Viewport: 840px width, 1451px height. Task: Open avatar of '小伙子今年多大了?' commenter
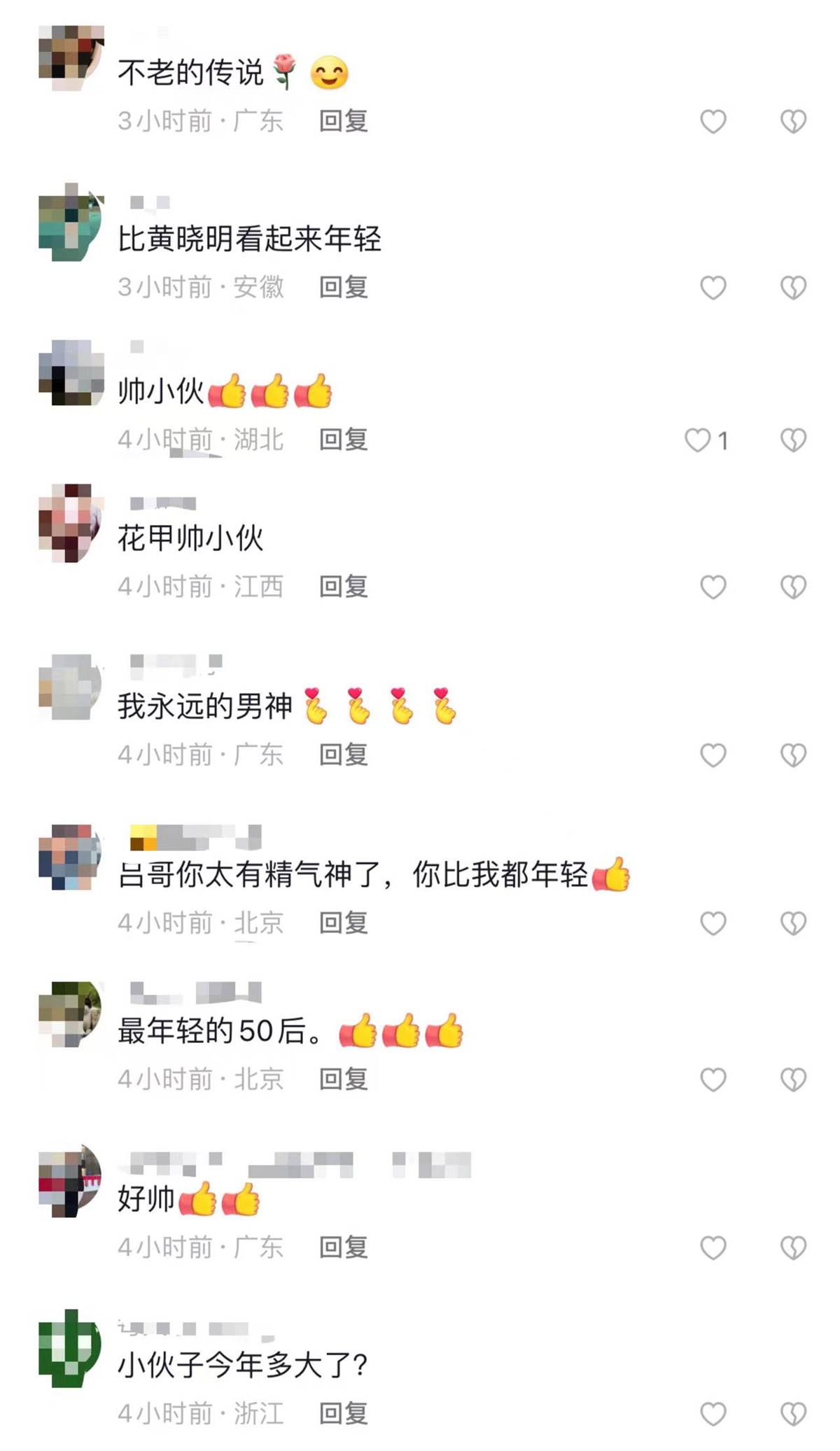[70, 1347]
